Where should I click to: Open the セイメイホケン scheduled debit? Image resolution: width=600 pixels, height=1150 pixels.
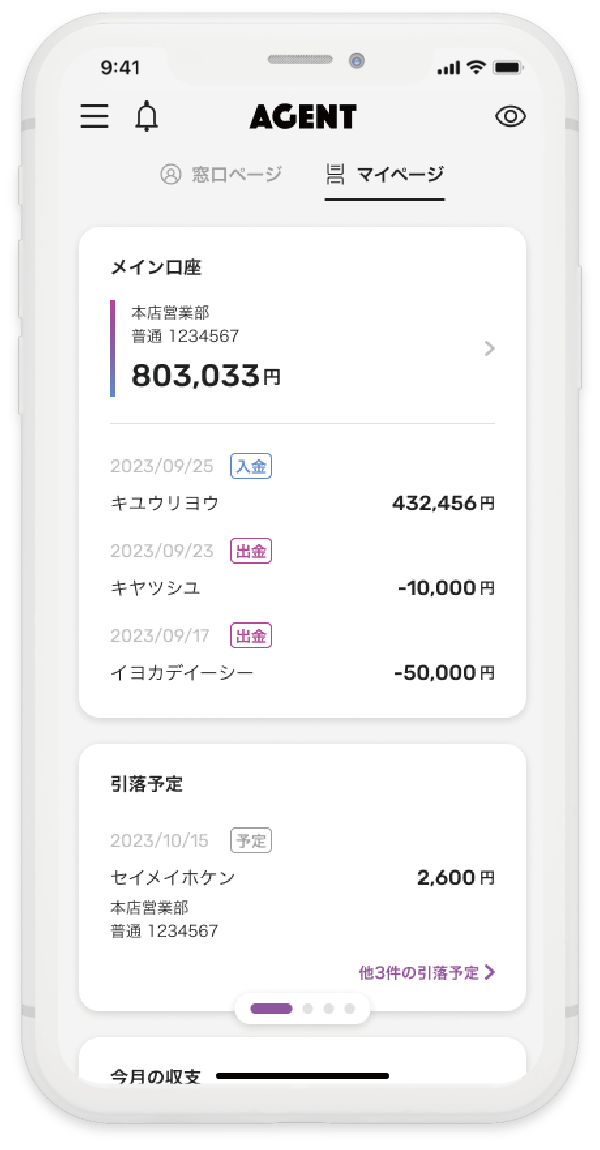(x=302, y=878)
